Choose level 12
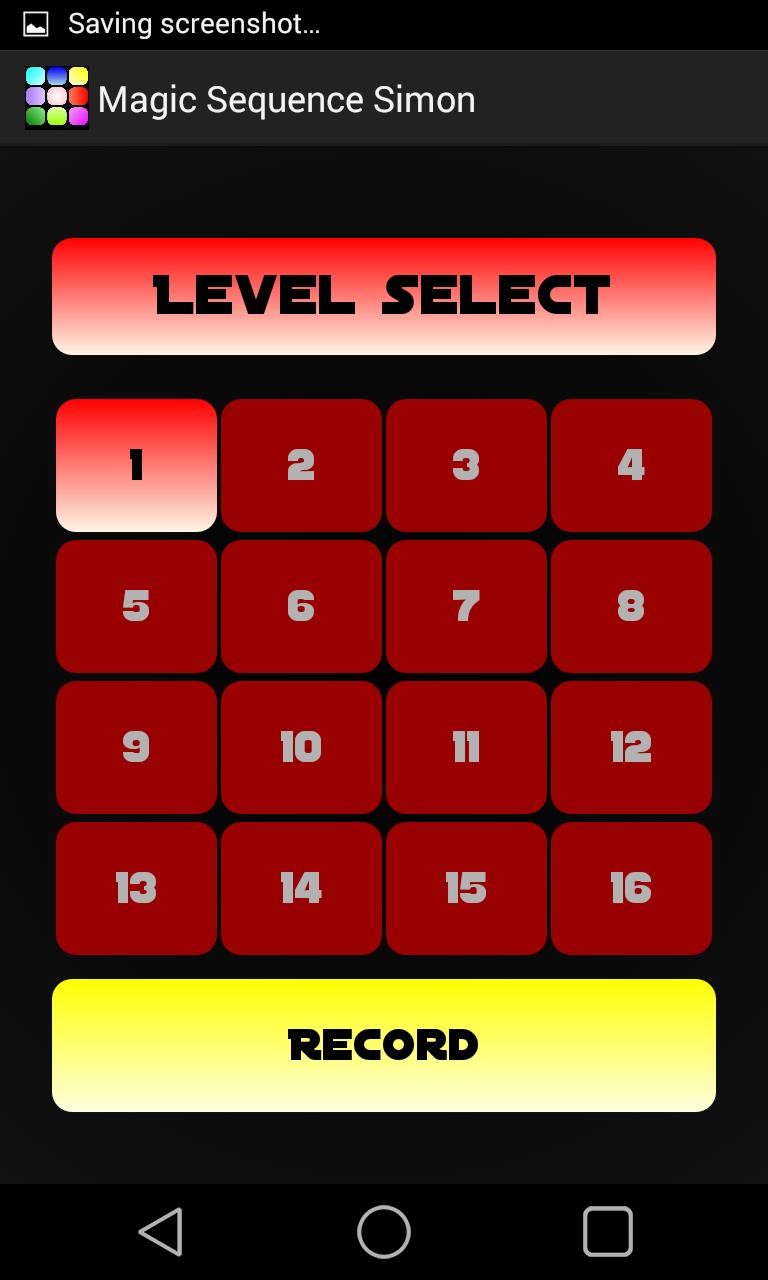This screenshot has height=1280, width=768. click(631, 747)
